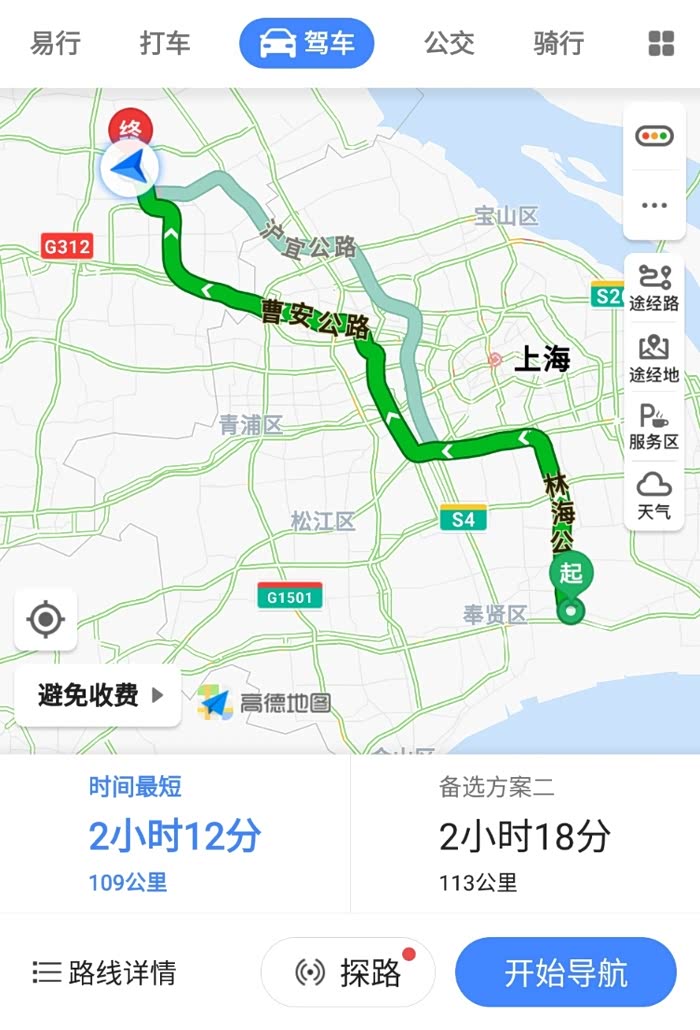The image size is (700, 1030).
Task: Open the three-dot more options
Action: (654, 205)
